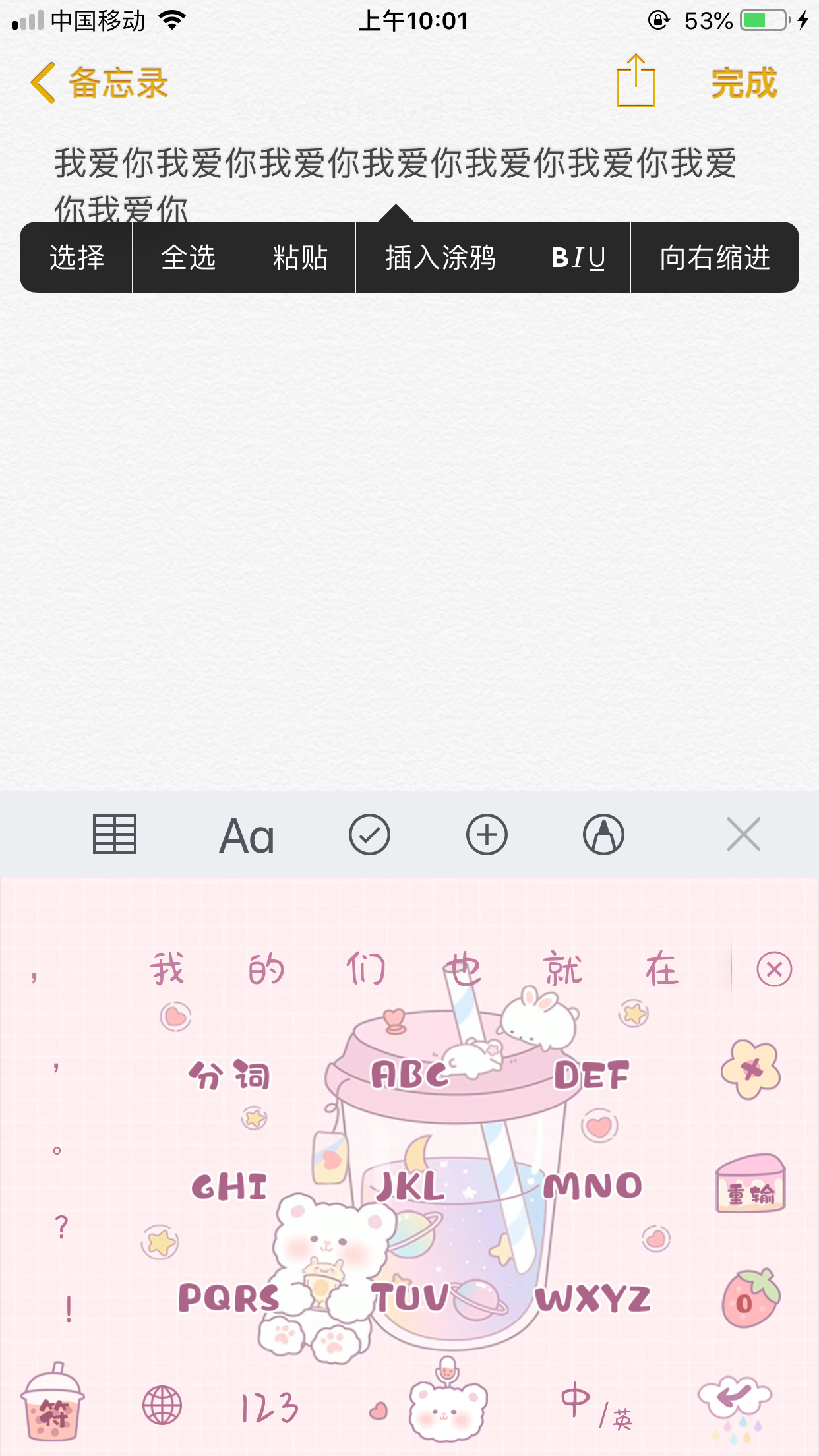The image size is (819, 1456).
Task: Go back to 备忘录 list
Action: (99, 83)
